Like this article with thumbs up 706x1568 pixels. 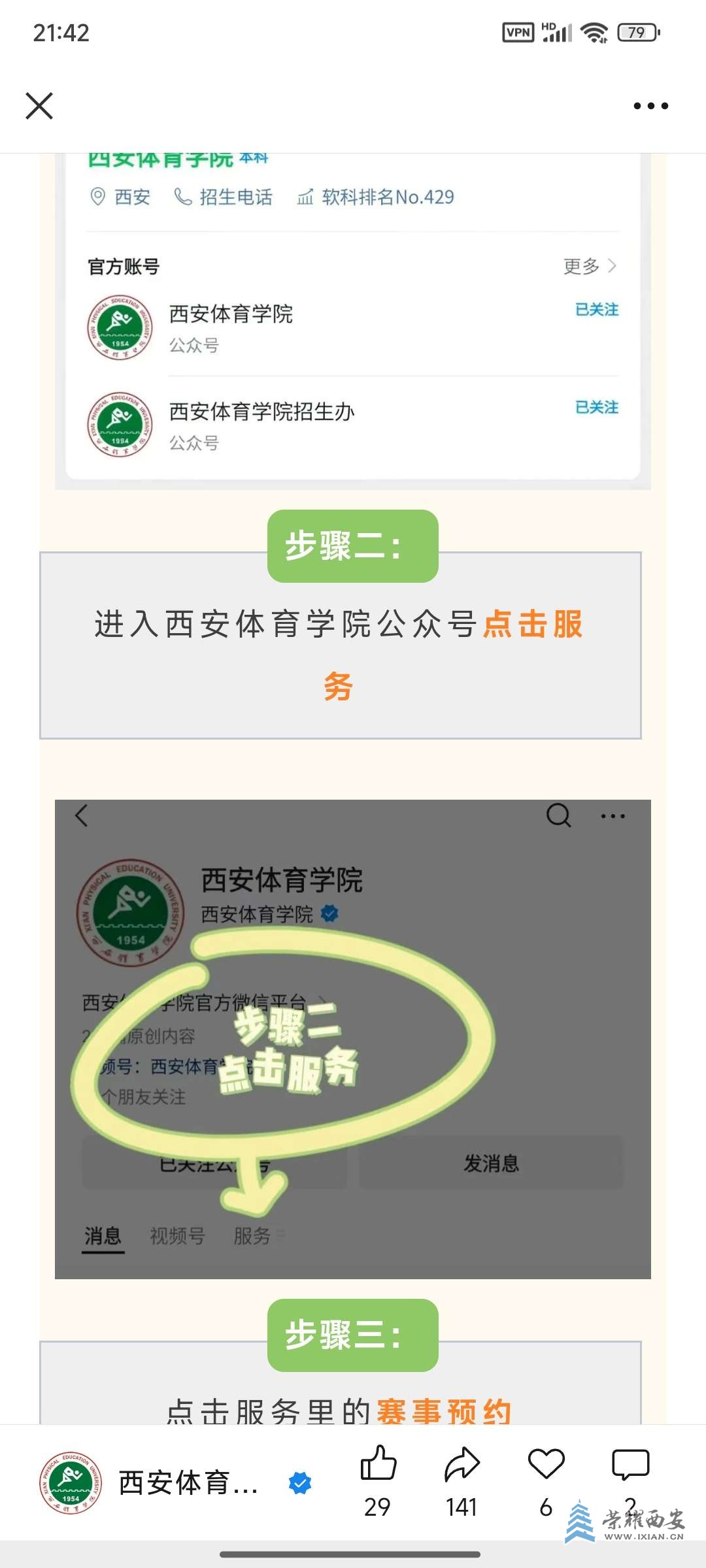(378, 1463)
